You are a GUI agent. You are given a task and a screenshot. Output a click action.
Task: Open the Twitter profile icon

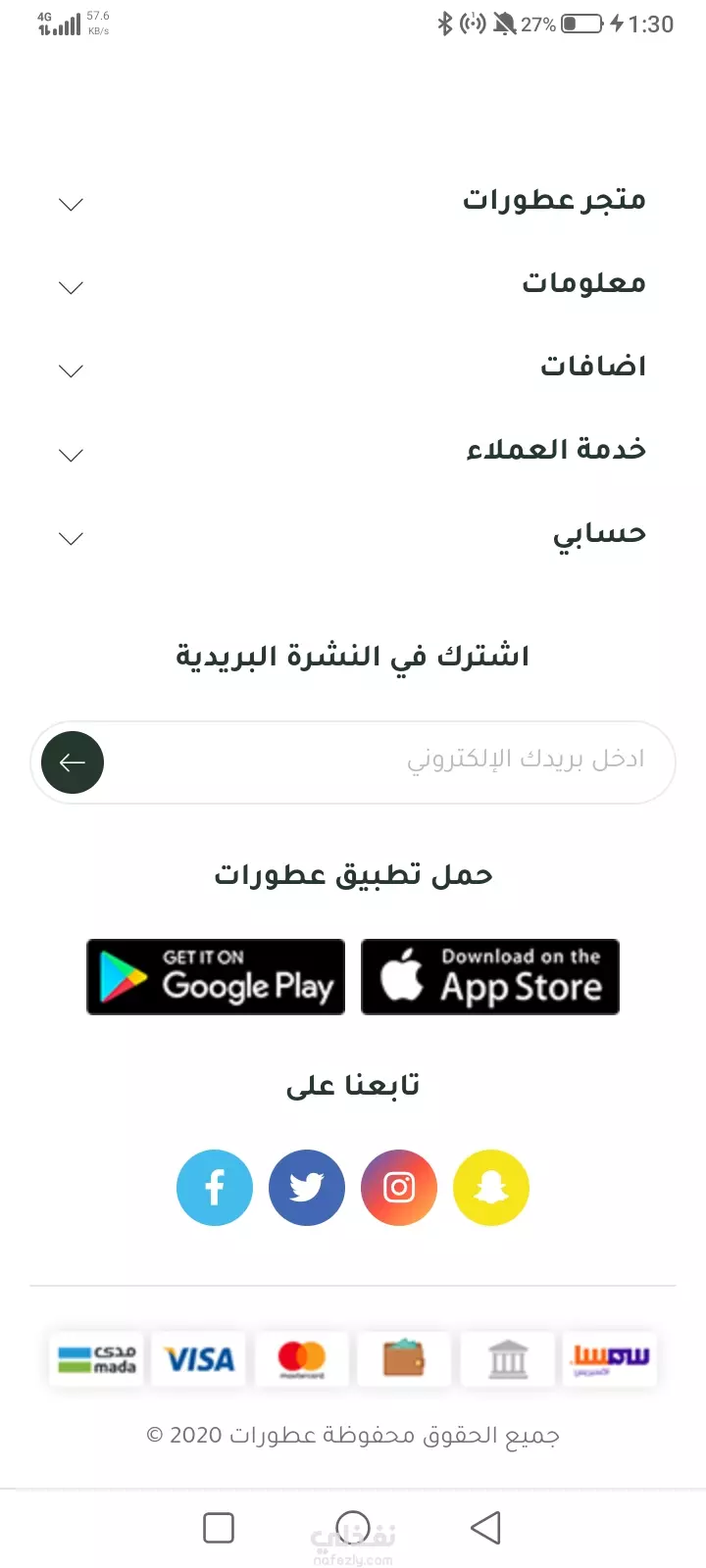307,1188
